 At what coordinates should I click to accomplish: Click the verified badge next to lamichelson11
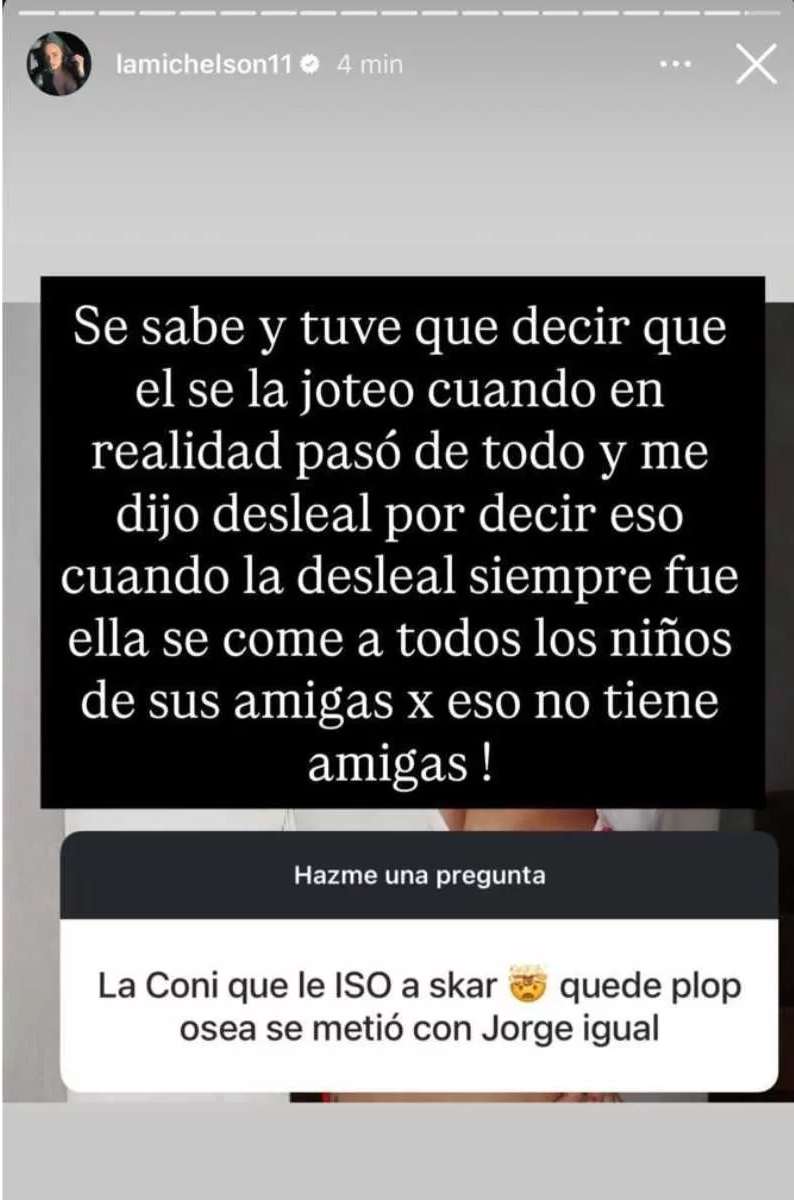click(x=311, y=62)
